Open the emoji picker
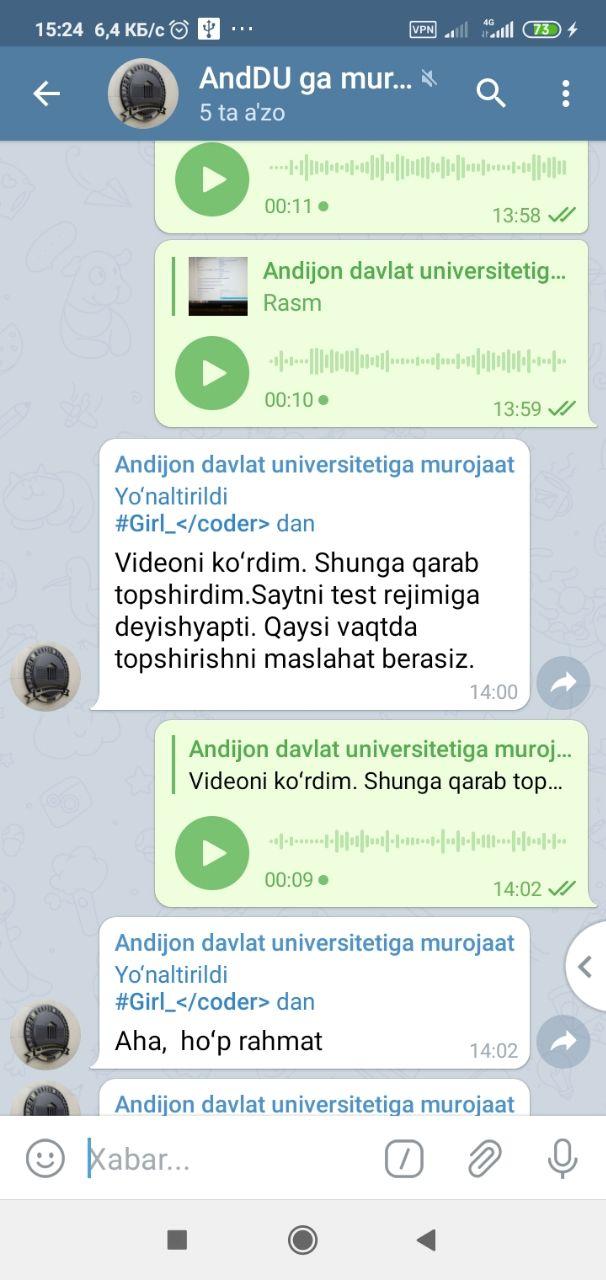The height and width of the screenshot is (1280, 606). click(45, 1159)
